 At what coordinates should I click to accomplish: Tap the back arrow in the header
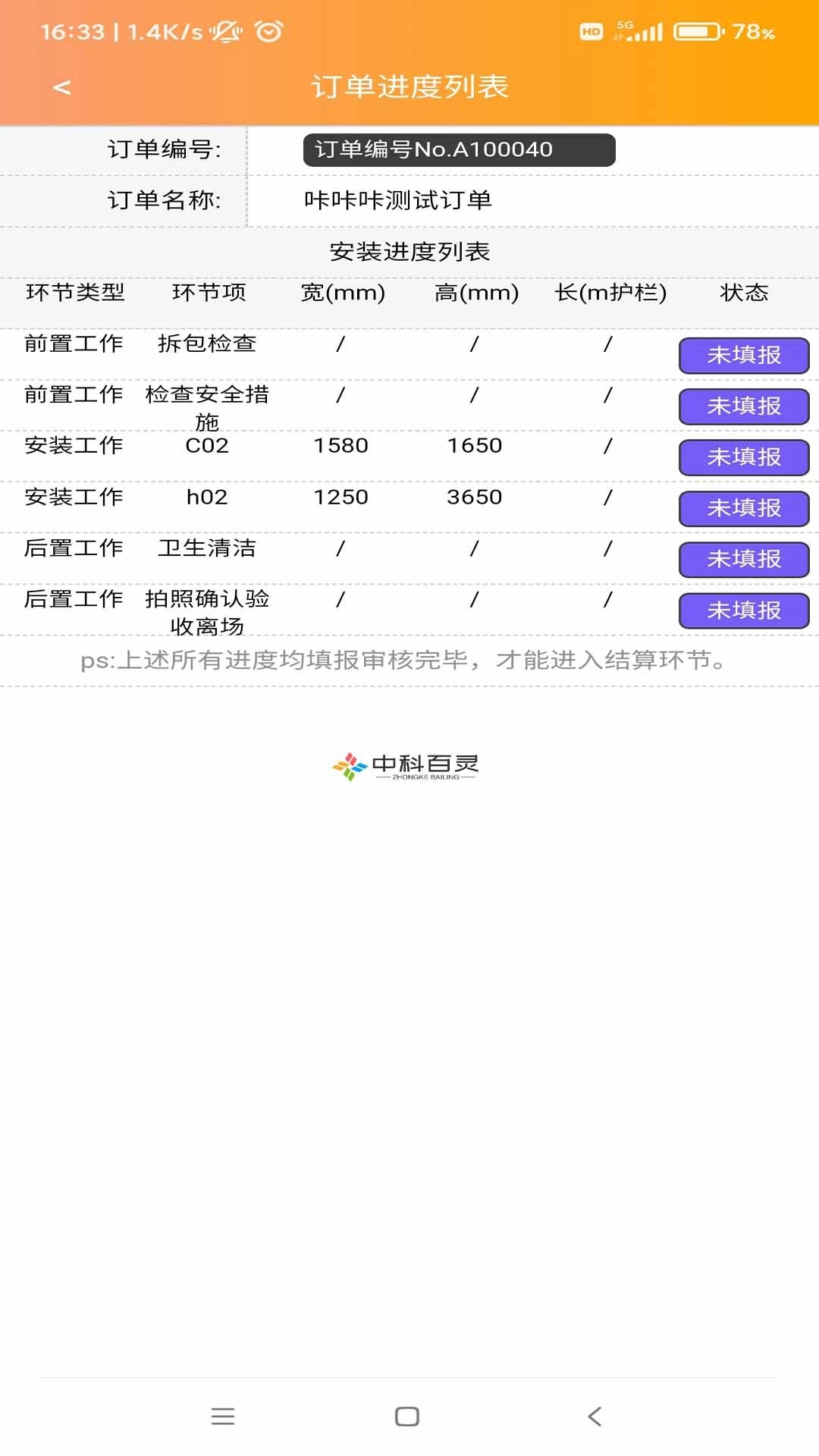click(x=61, y=87)
